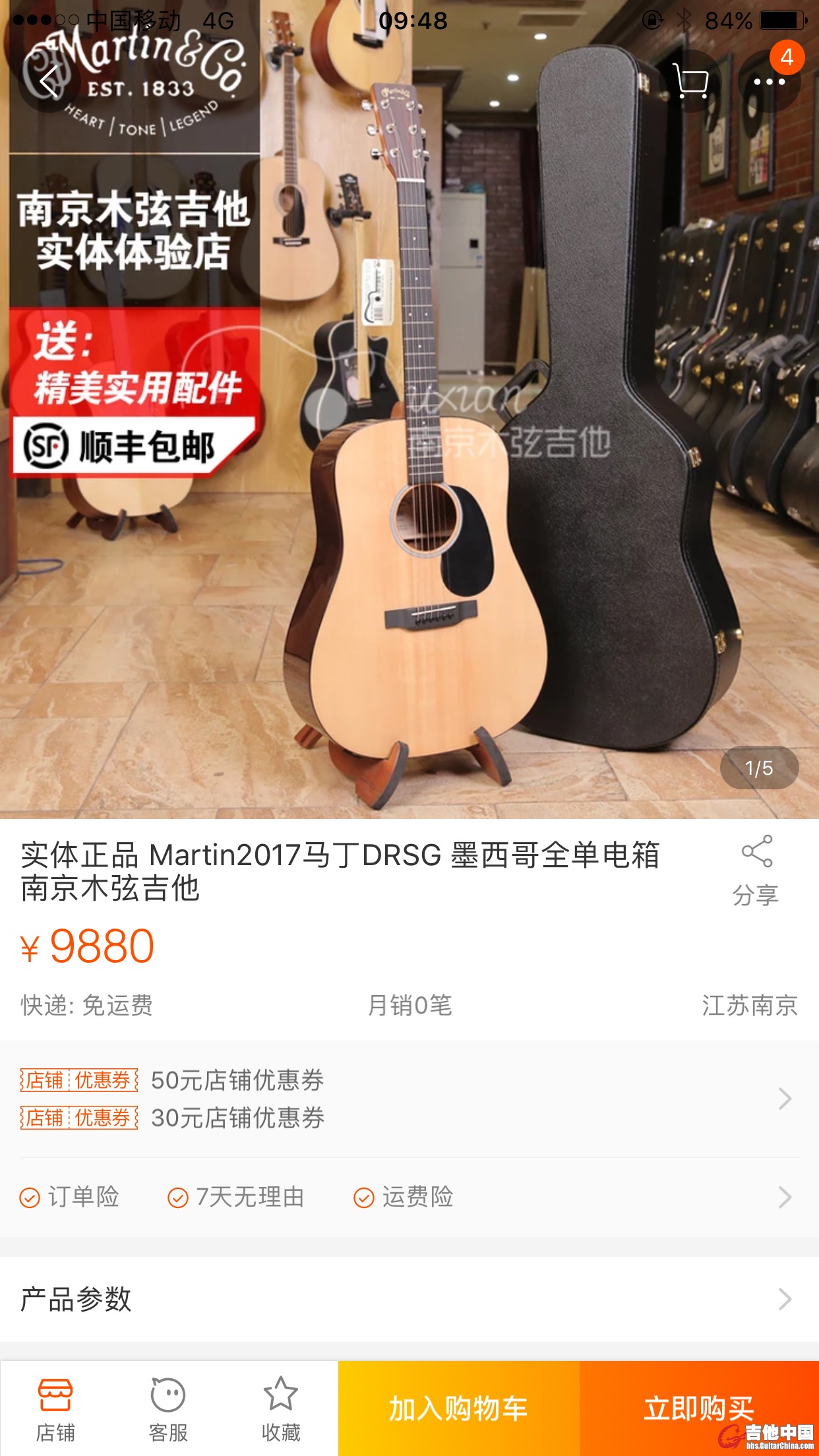The image size is (819, 1456).
Task: Visit the shop via 店铺
Action: 55,1409
